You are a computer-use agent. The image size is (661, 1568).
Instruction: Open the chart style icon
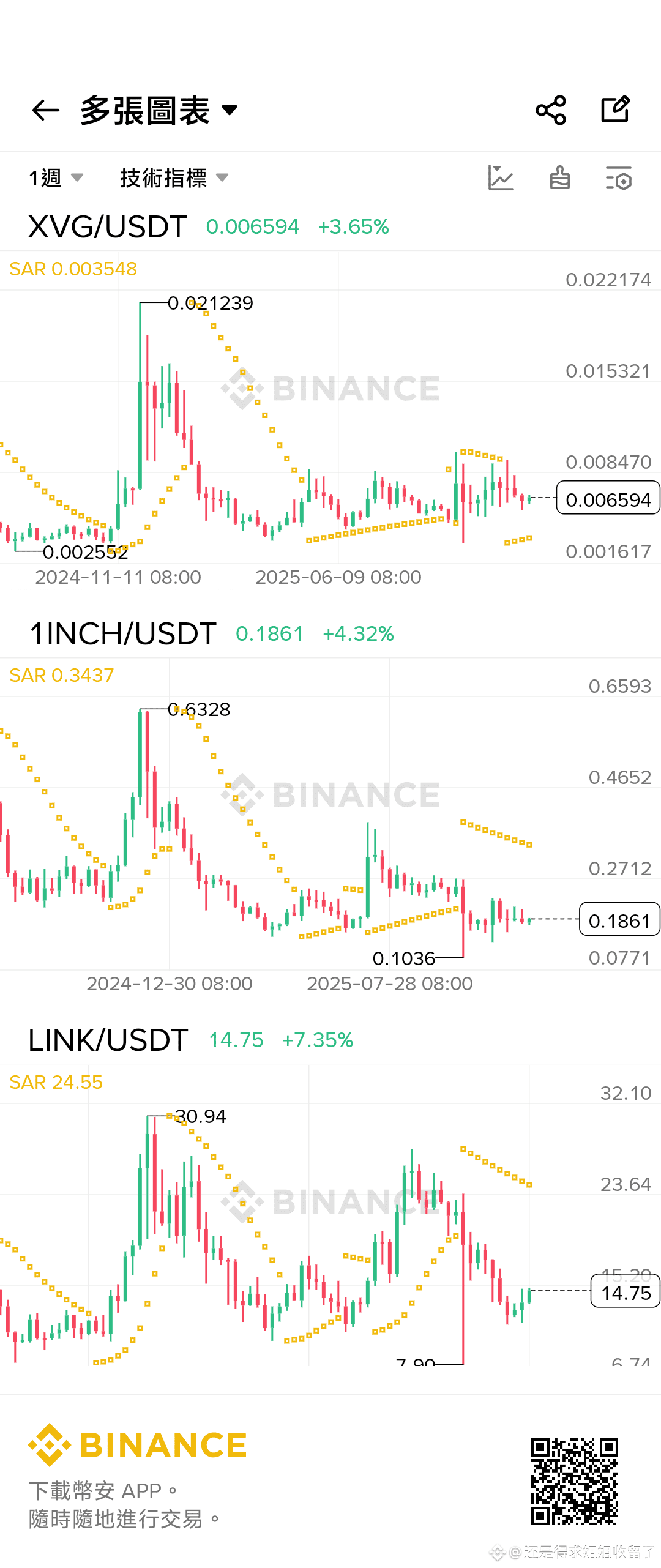coord(502,178)
